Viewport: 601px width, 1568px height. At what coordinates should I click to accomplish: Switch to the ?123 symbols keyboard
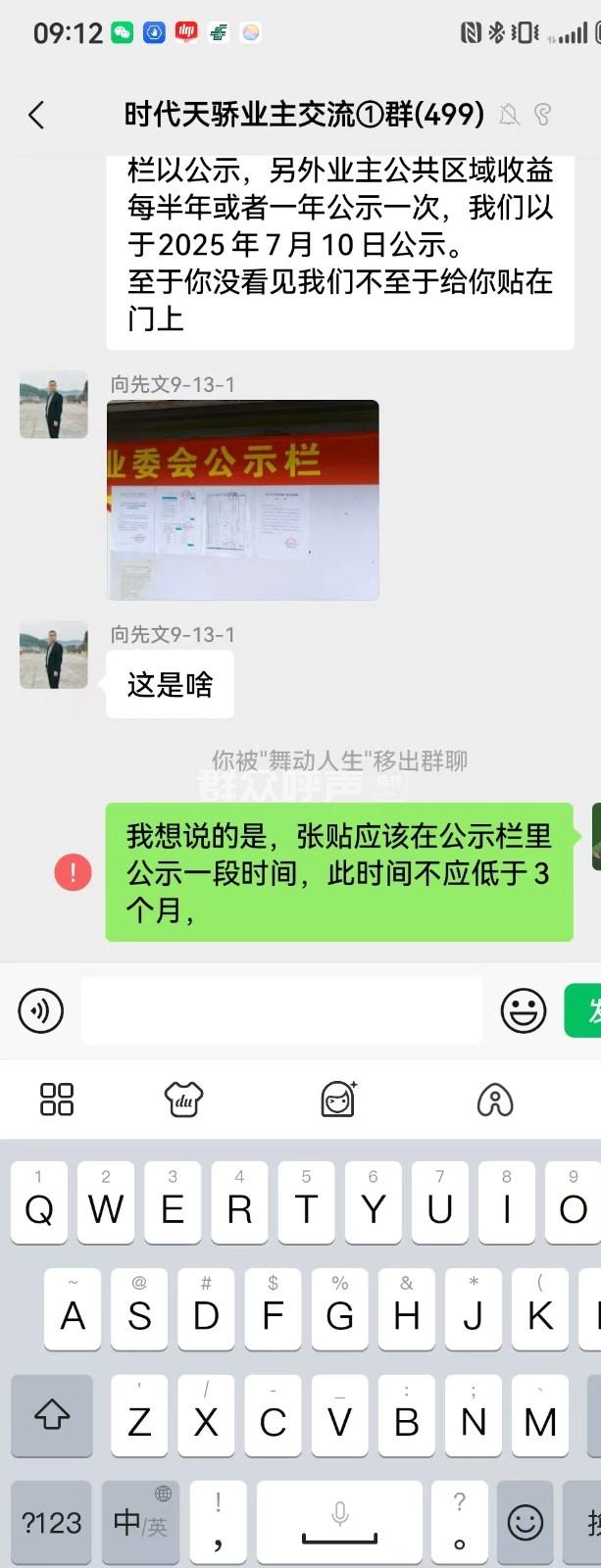[52, 1522]
